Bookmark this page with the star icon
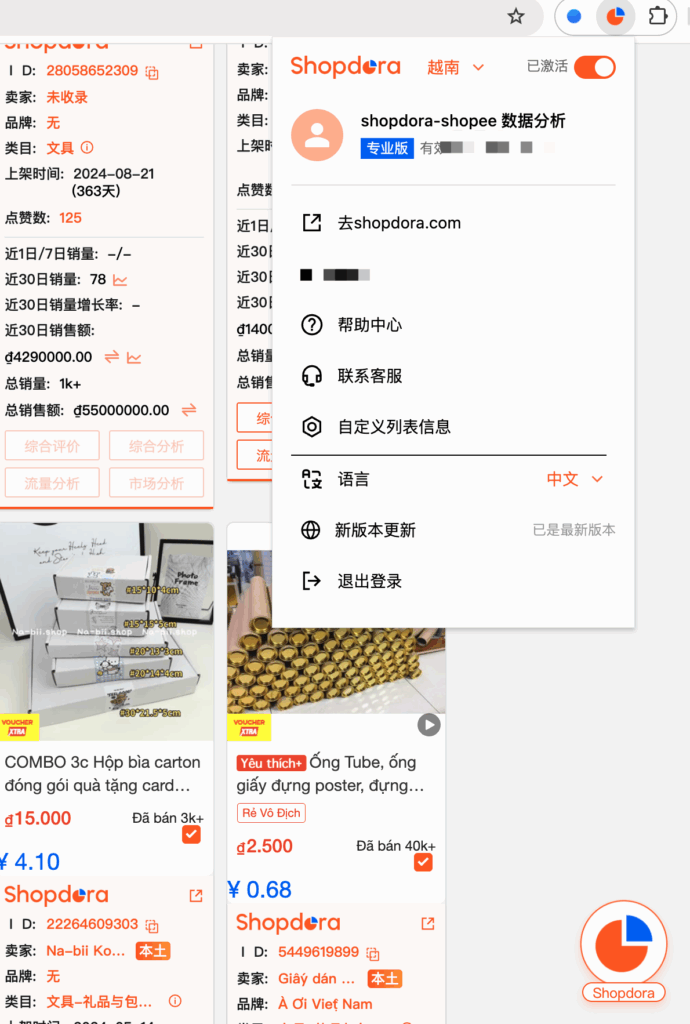This screenshot has width=690, height=1024. pyautogui.click(x=516, y=16)
